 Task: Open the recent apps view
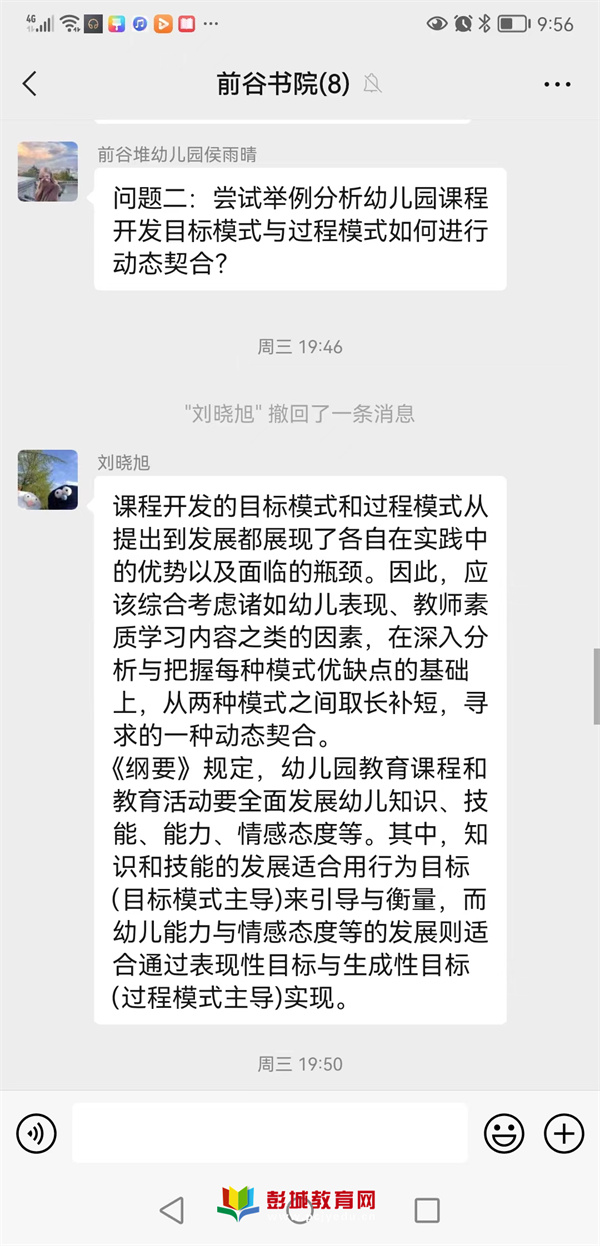point(427,1210)
